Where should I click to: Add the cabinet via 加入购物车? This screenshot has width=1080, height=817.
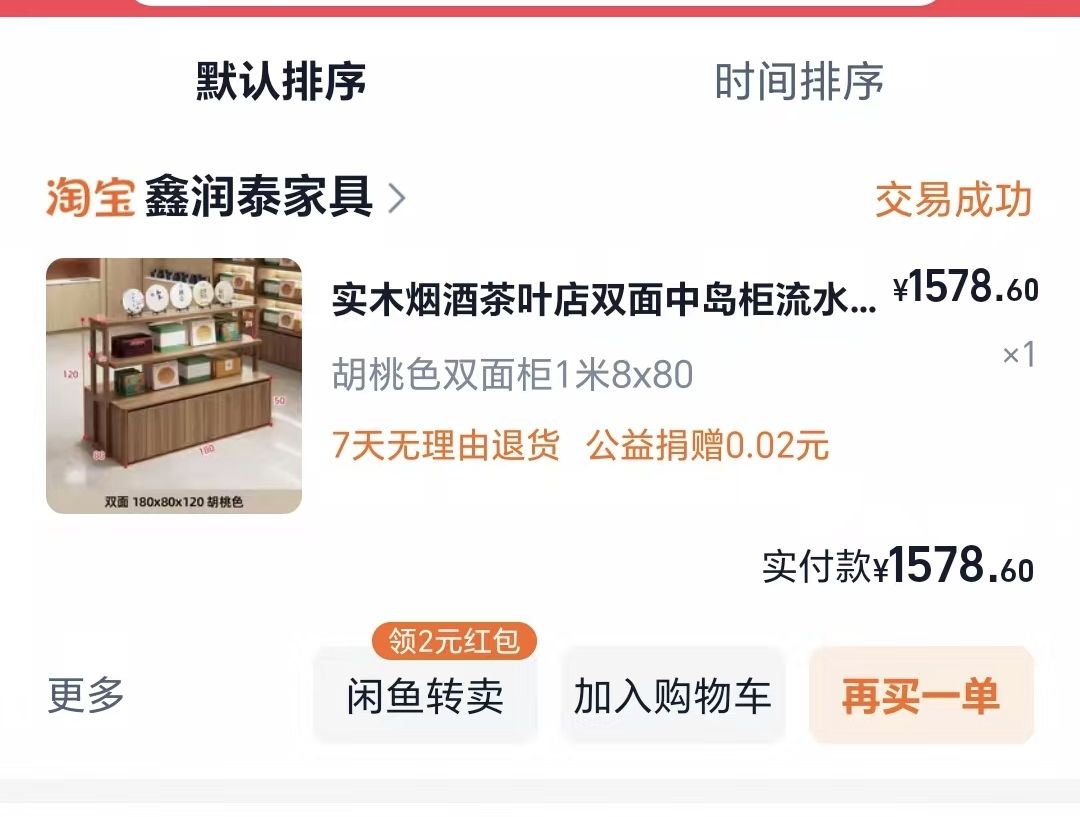672,696
